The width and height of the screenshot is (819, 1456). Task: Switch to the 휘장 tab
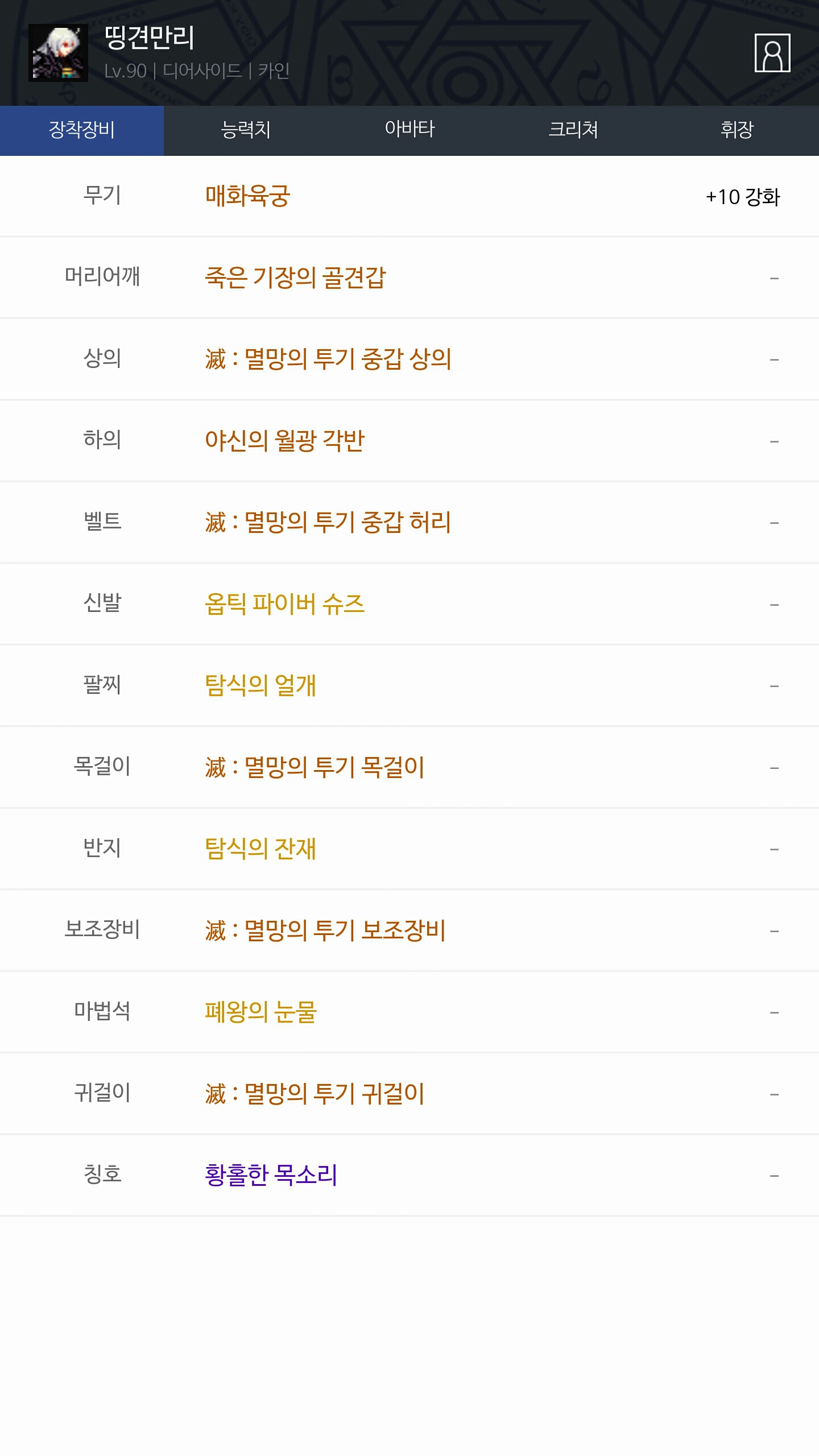737,130
